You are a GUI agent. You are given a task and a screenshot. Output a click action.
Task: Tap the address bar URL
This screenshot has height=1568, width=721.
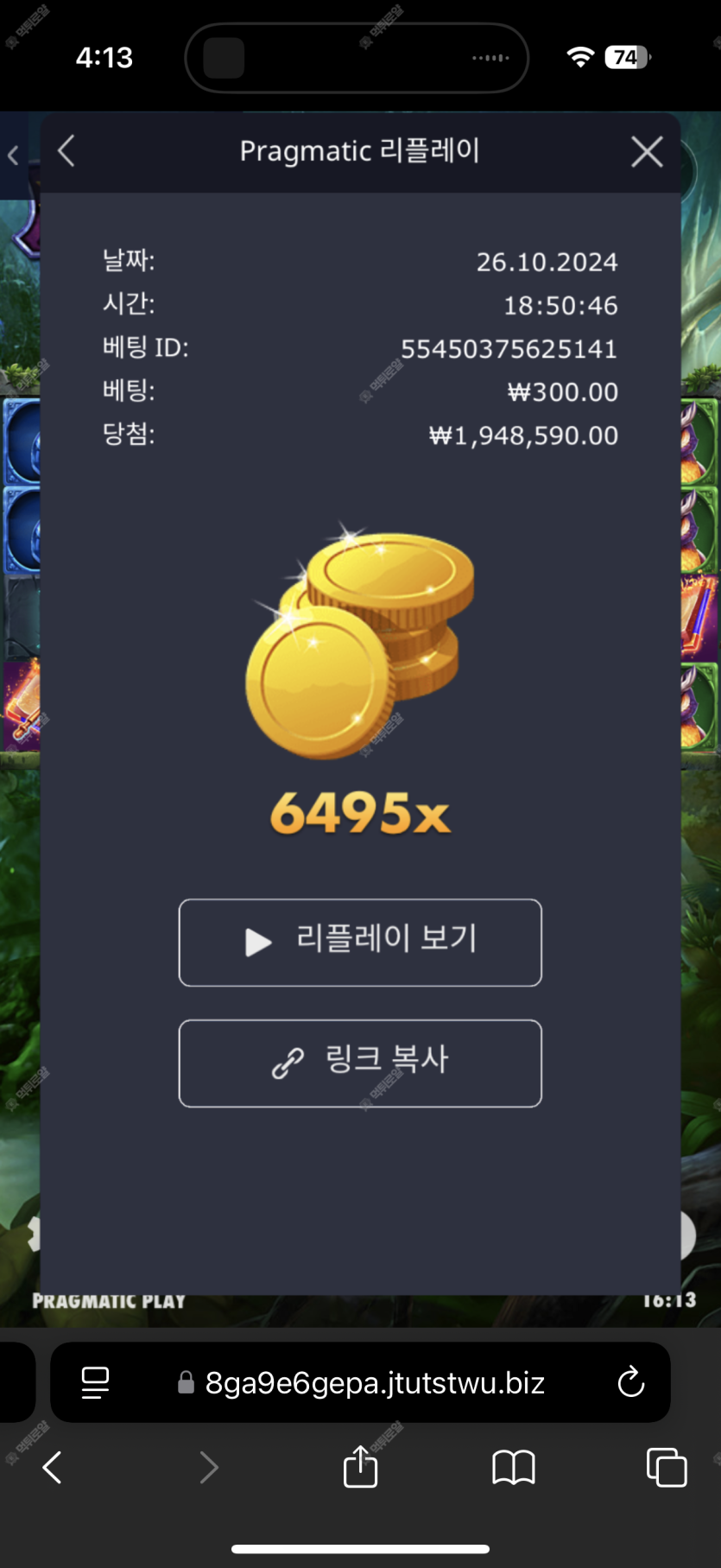pyautogui.click(x=374, y=1383)
